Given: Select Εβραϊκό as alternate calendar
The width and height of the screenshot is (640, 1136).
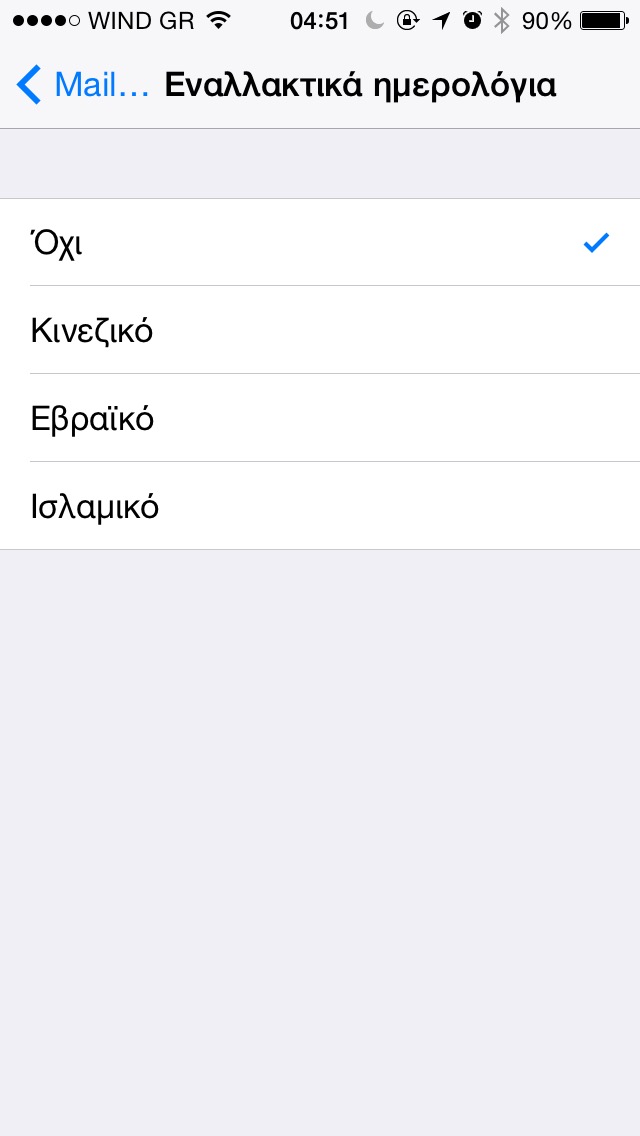Looking at the screenshot, I should click(320, 418).
